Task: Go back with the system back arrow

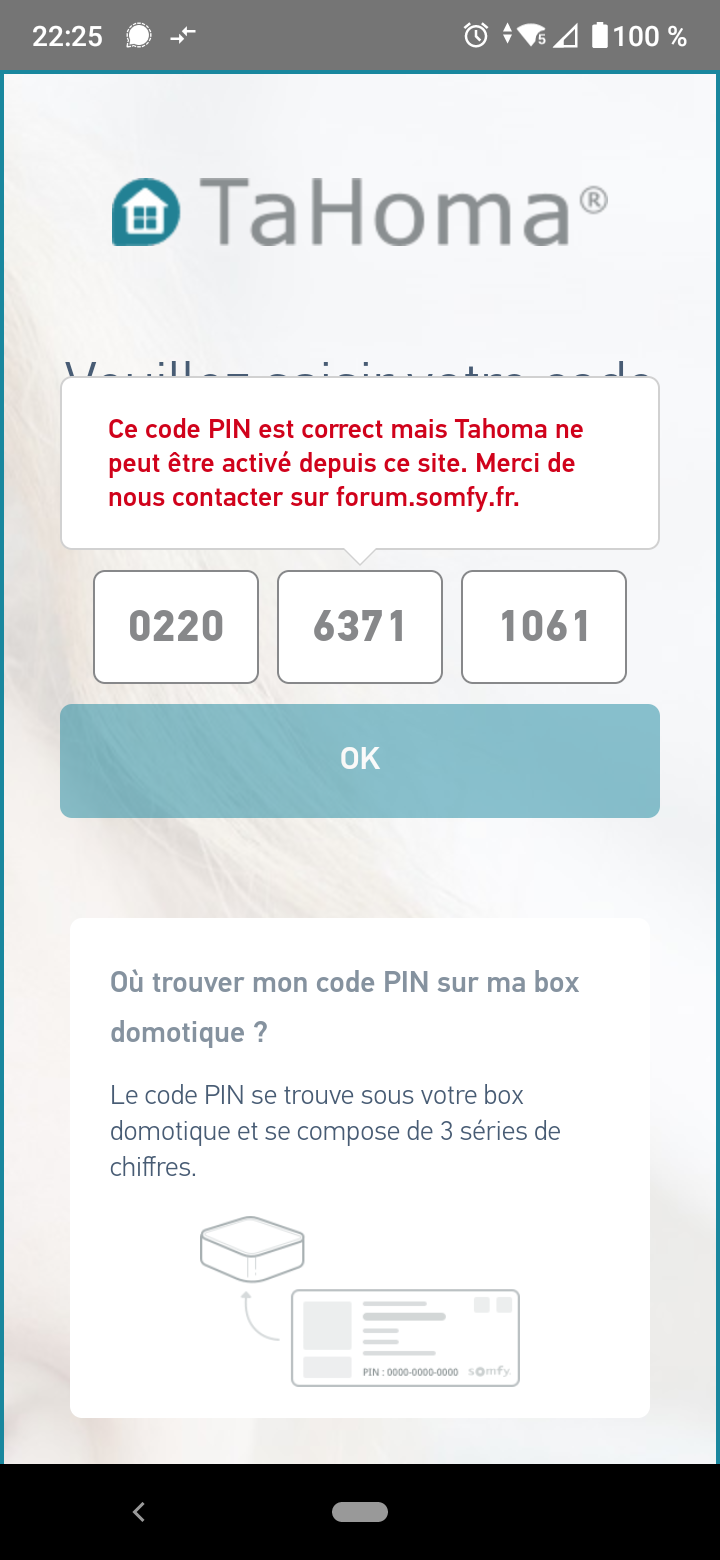Action: coord(139,1512)
